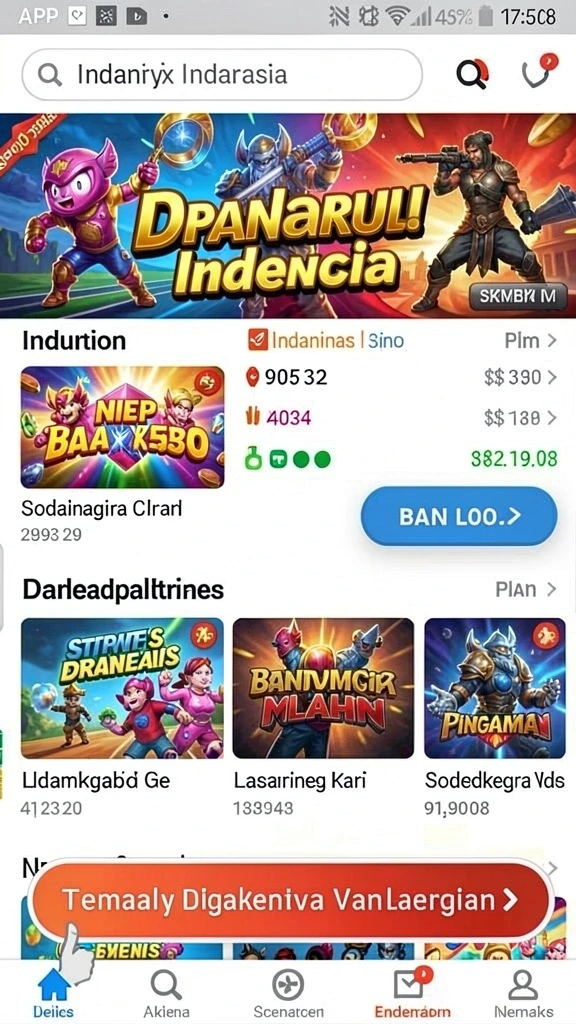
Task: Open the Lldamkgabd Ge game card
Action: [122, 717]
